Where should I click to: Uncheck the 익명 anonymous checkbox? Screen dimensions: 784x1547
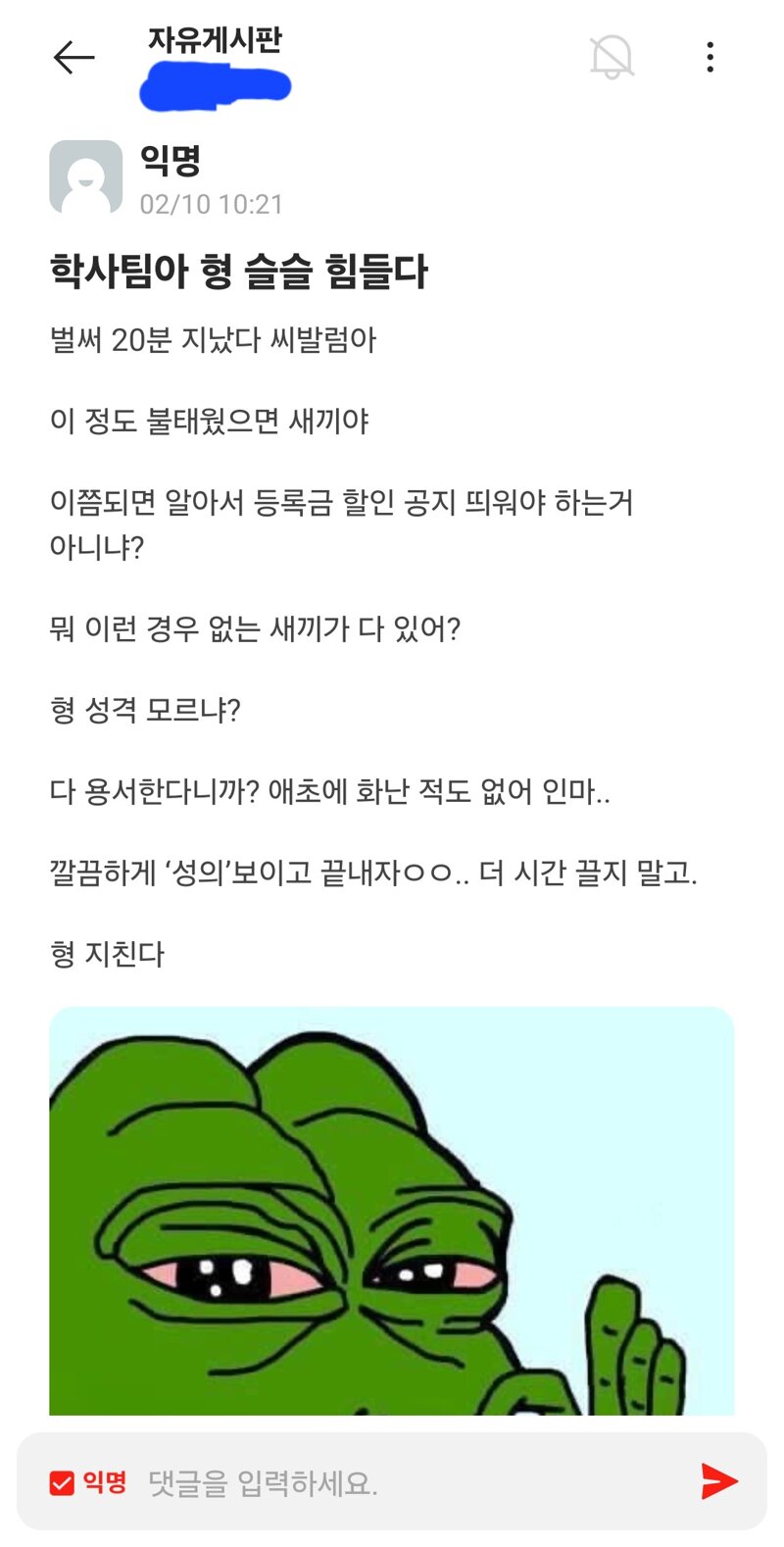tap(62, 1483)
